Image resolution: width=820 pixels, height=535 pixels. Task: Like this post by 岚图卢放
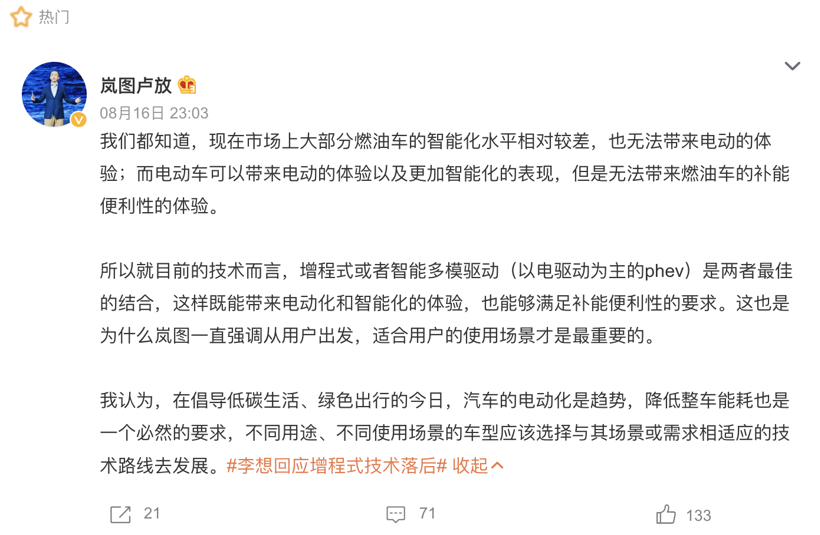(683, 514)
